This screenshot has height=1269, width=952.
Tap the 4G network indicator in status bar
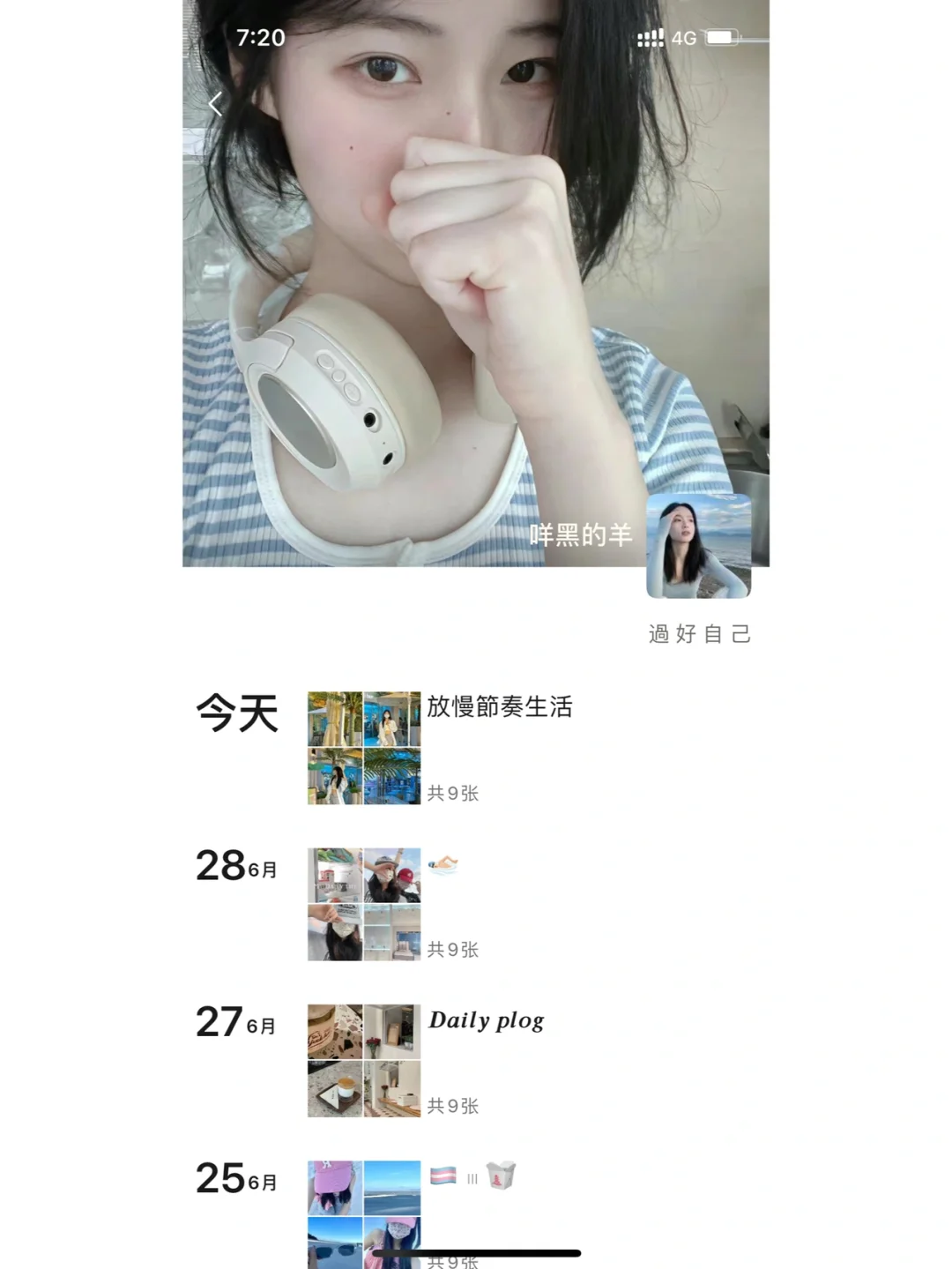686,36
